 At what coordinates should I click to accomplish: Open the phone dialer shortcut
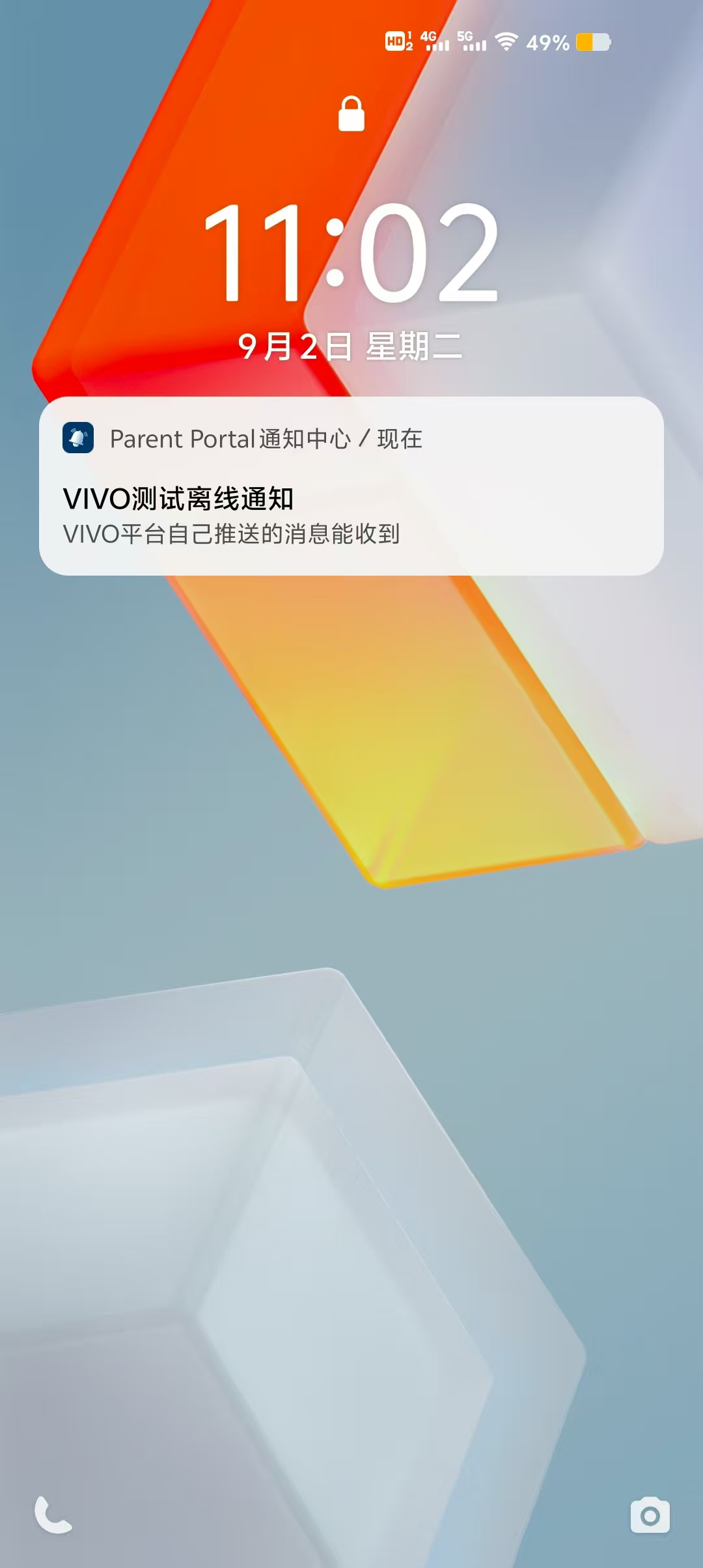pyautogui.click(x=53, y=1515)
